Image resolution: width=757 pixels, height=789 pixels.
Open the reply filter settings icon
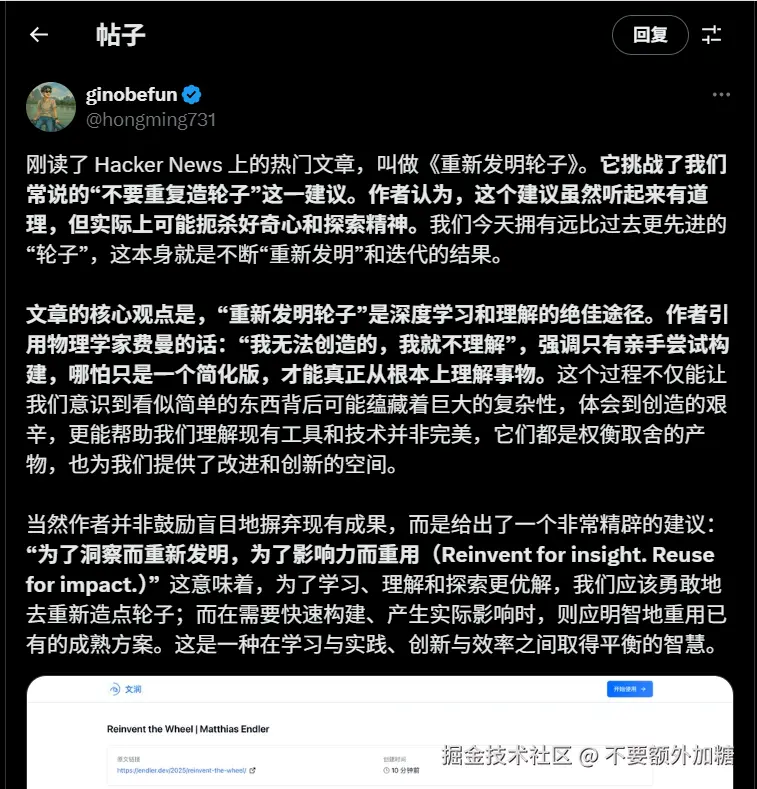pyautogui.click(x=712, y=35)
